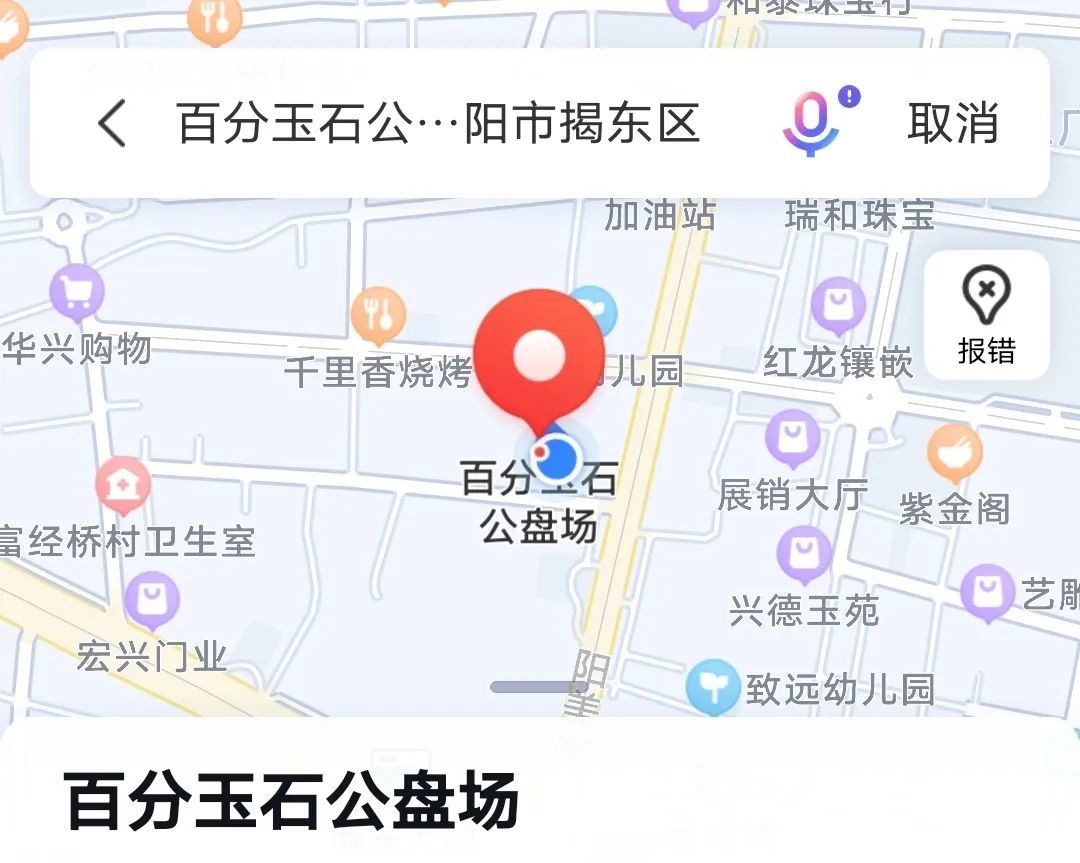Select the 千里香烧烤 restaurant marker

click(x=378, y=315)
